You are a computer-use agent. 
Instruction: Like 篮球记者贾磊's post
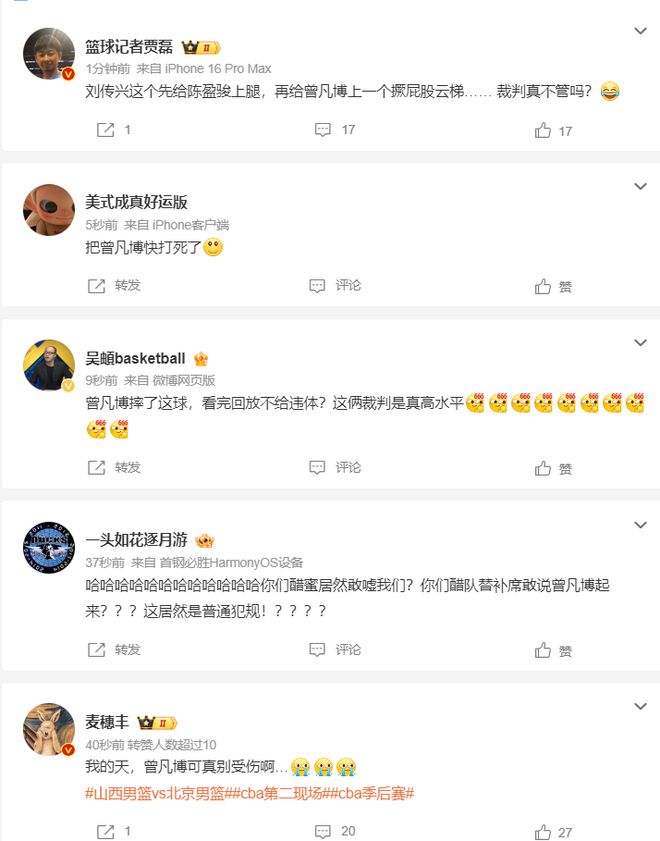coord(552,130)
